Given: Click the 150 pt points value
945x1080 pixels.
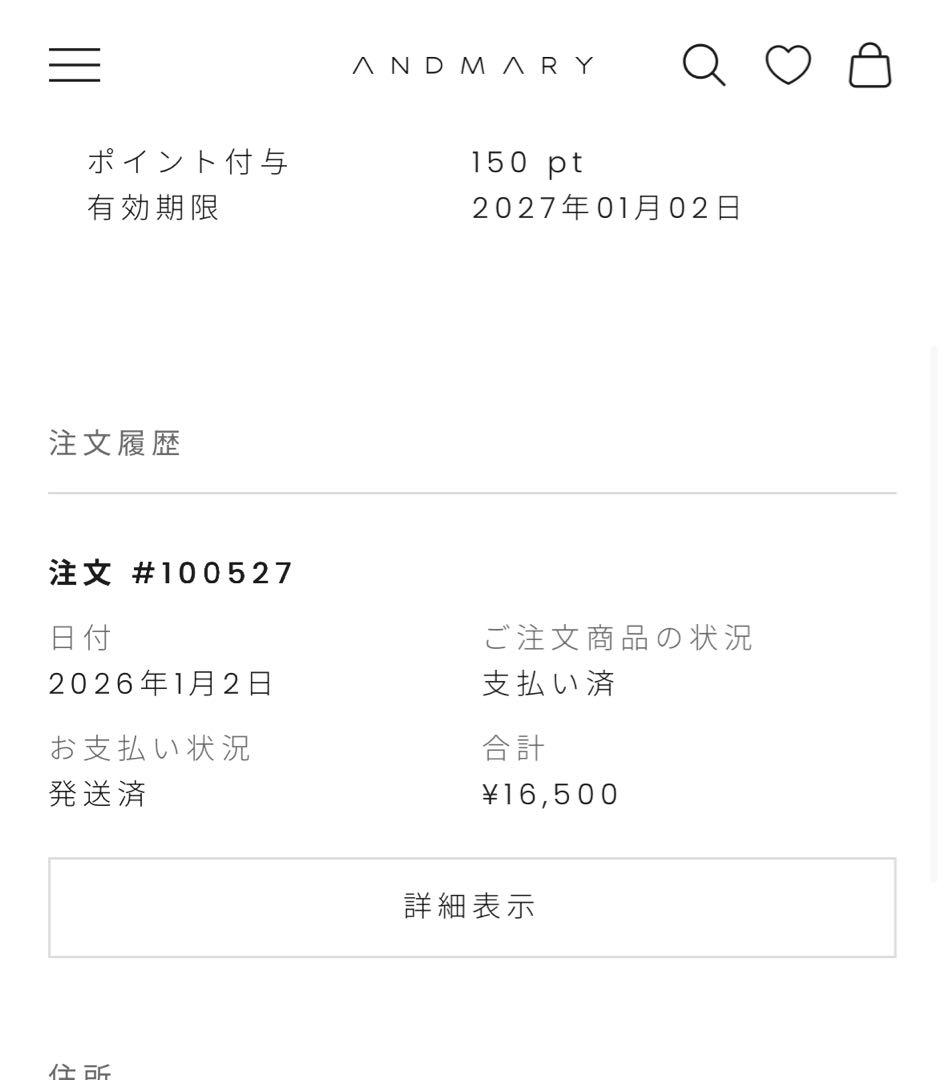Looking at the screenshot, I should [x=527, y=161].
